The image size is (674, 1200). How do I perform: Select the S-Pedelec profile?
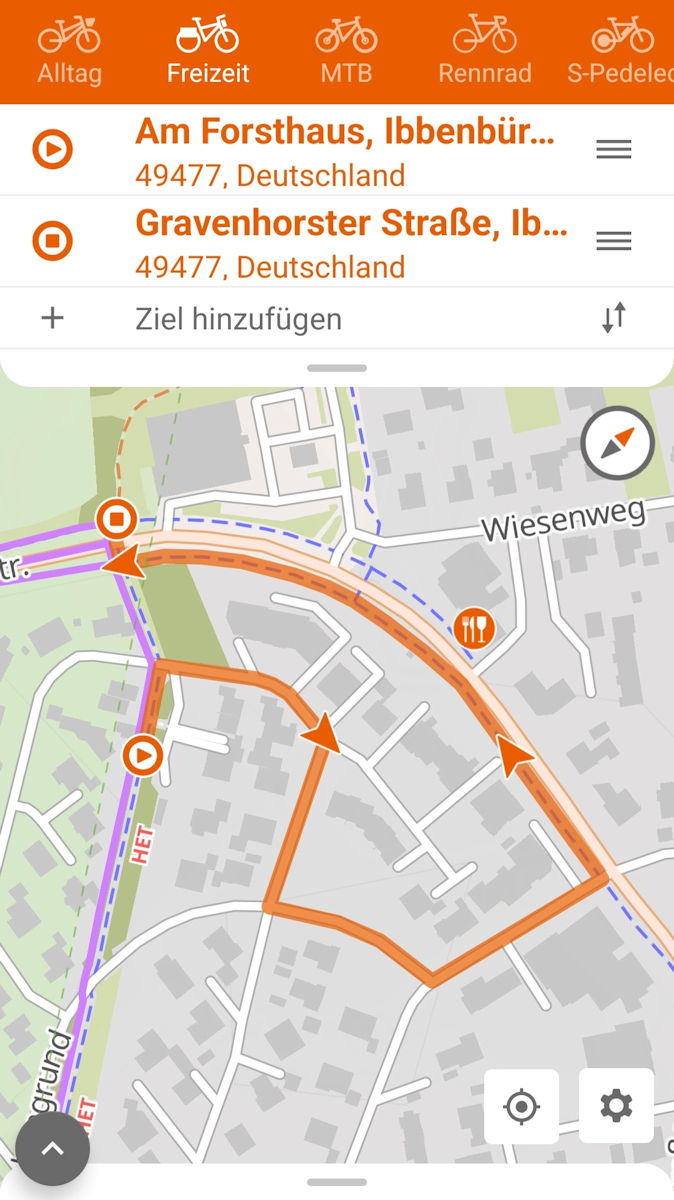tap(620, 50)
